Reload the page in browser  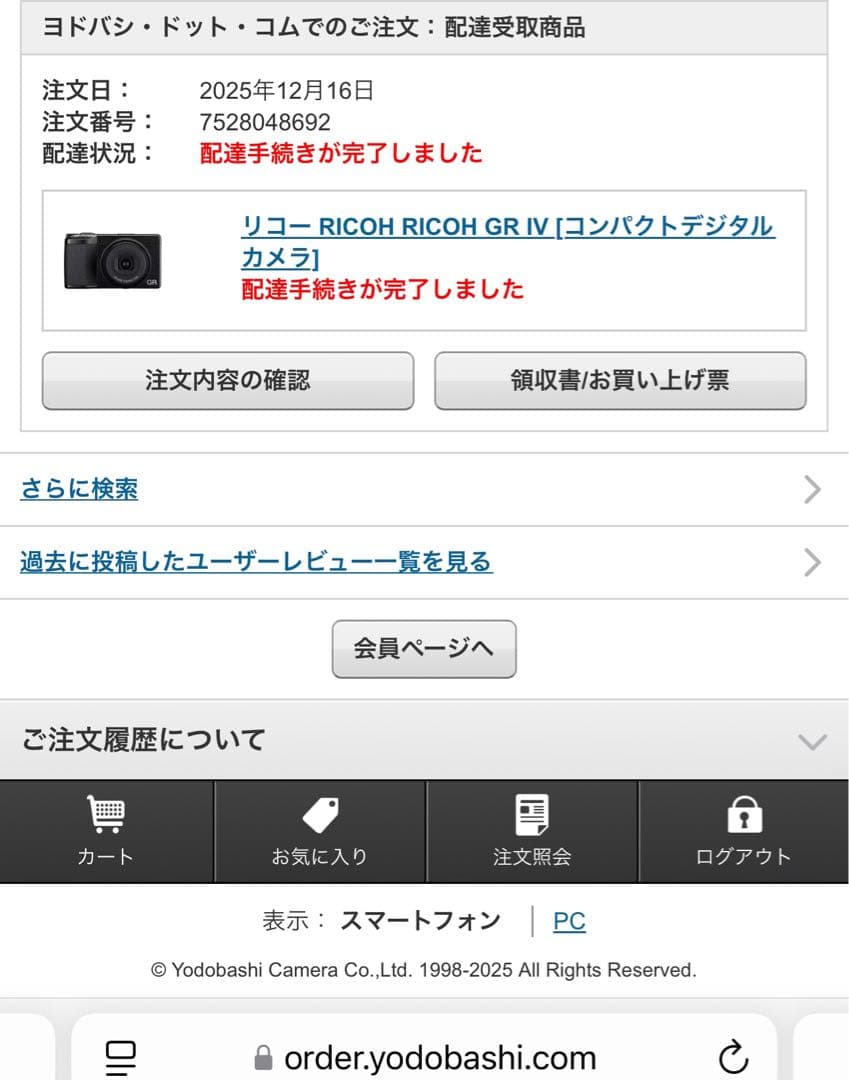734,1057
